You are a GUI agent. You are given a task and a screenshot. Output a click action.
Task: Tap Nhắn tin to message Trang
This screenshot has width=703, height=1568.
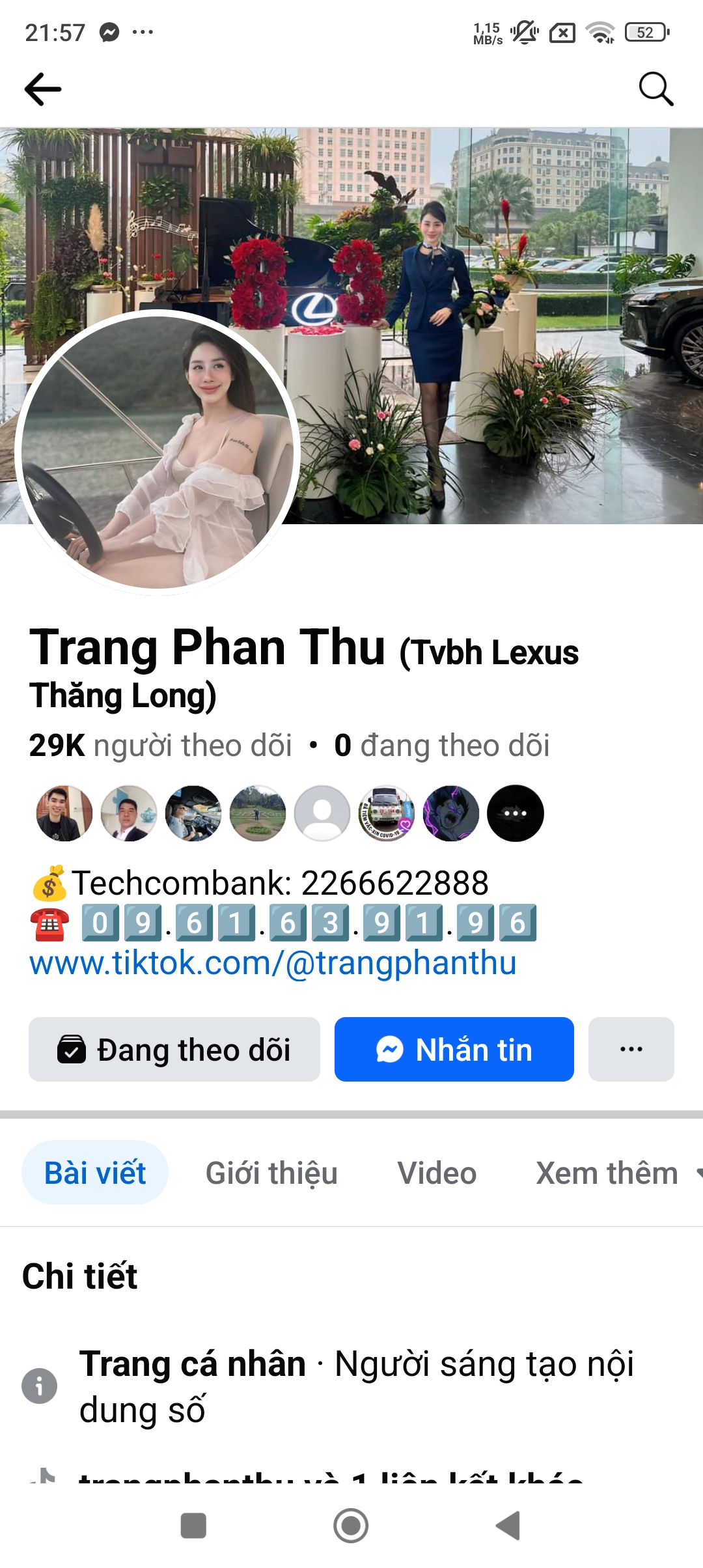tap(454, 1049)
